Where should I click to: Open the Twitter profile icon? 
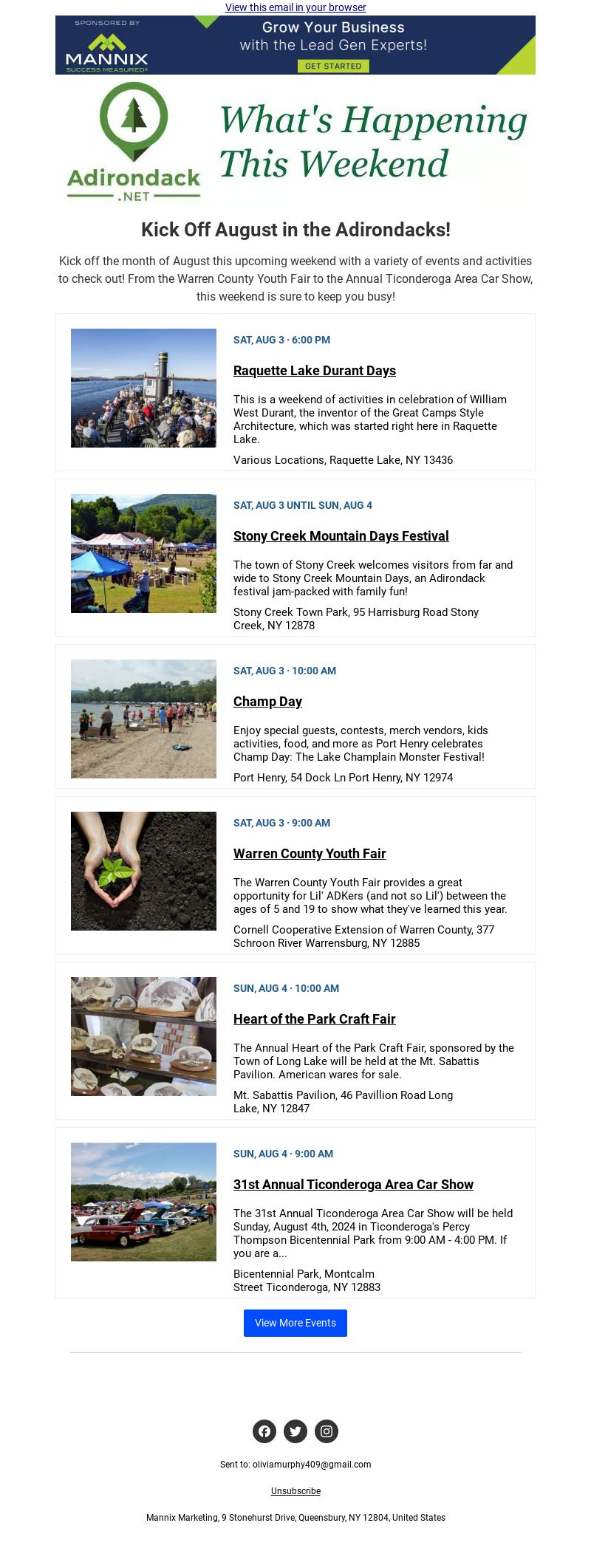pyautogui.click(x=295, y=1431)
